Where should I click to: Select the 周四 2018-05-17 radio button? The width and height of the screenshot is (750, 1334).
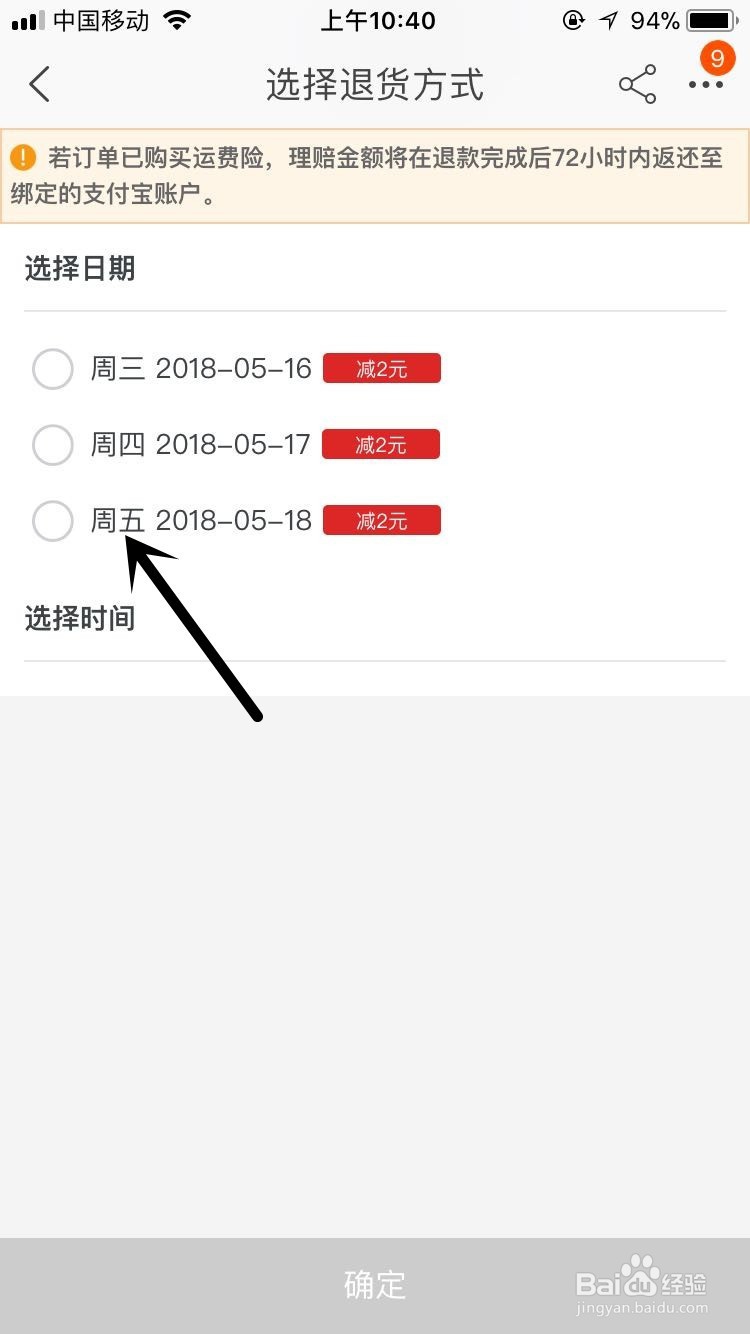[53, 445]
